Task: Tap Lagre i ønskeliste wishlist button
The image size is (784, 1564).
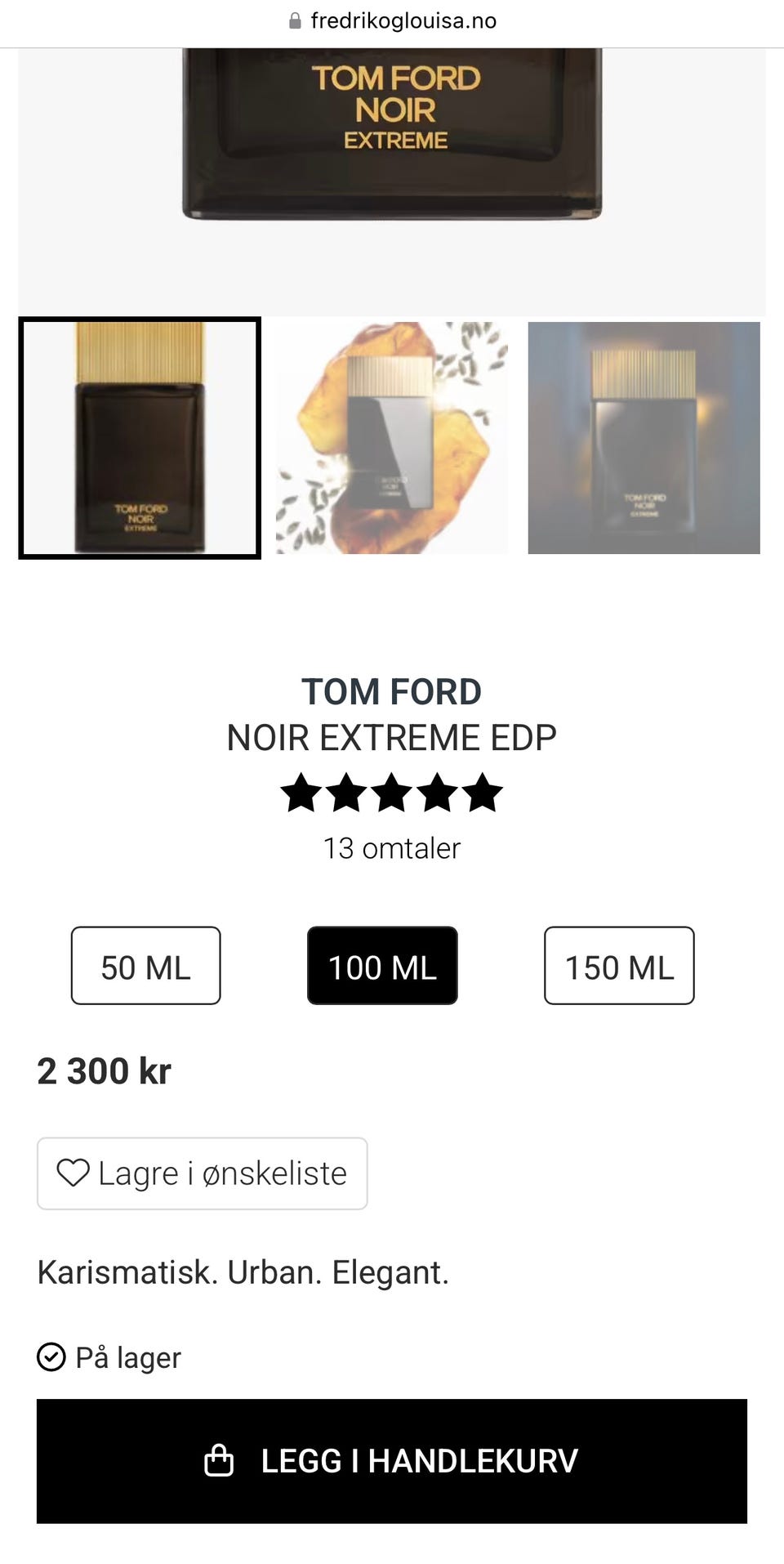Action: [x=202, y=1173]
